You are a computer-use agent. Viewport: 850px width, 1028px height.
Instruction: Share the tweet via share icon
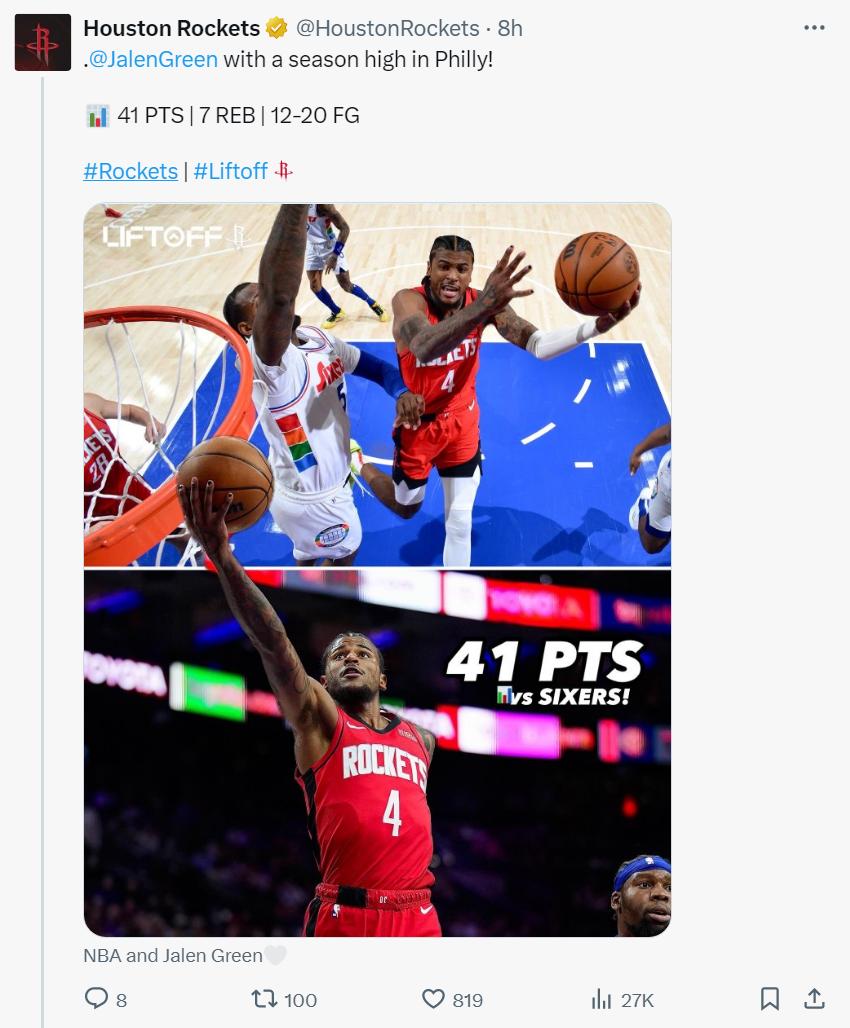pyautogui.click(x=814, y=998)
